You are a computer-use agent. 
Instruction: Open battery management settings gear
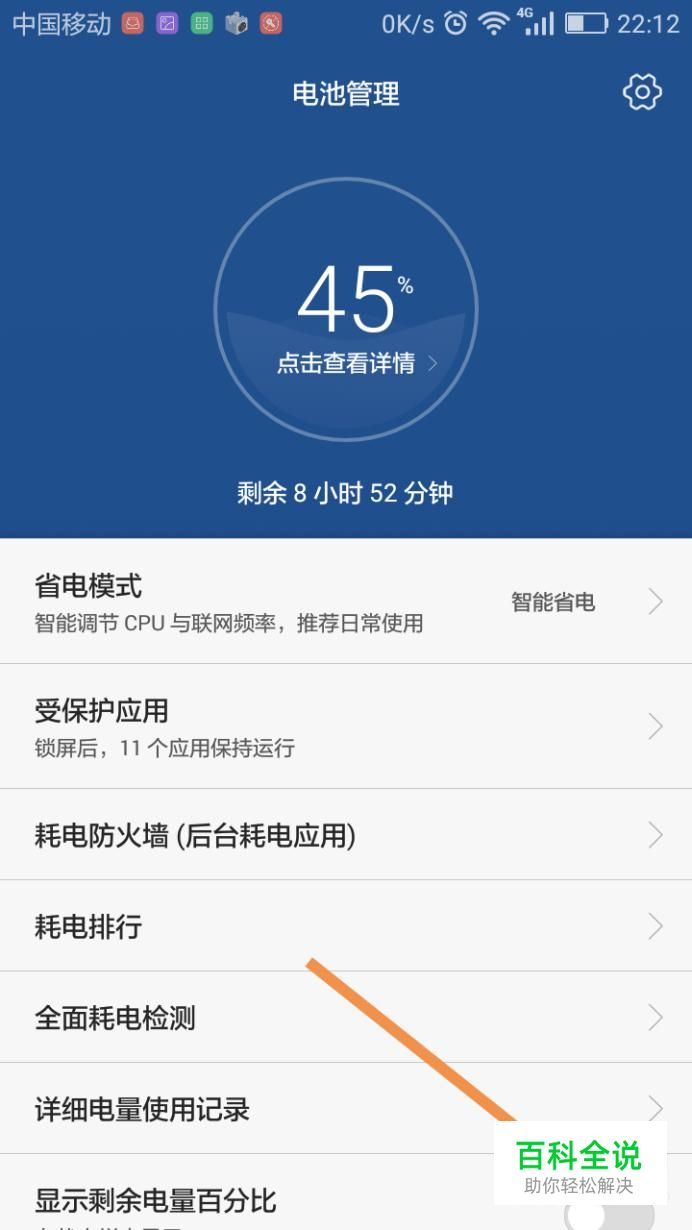tap(642, 93)
